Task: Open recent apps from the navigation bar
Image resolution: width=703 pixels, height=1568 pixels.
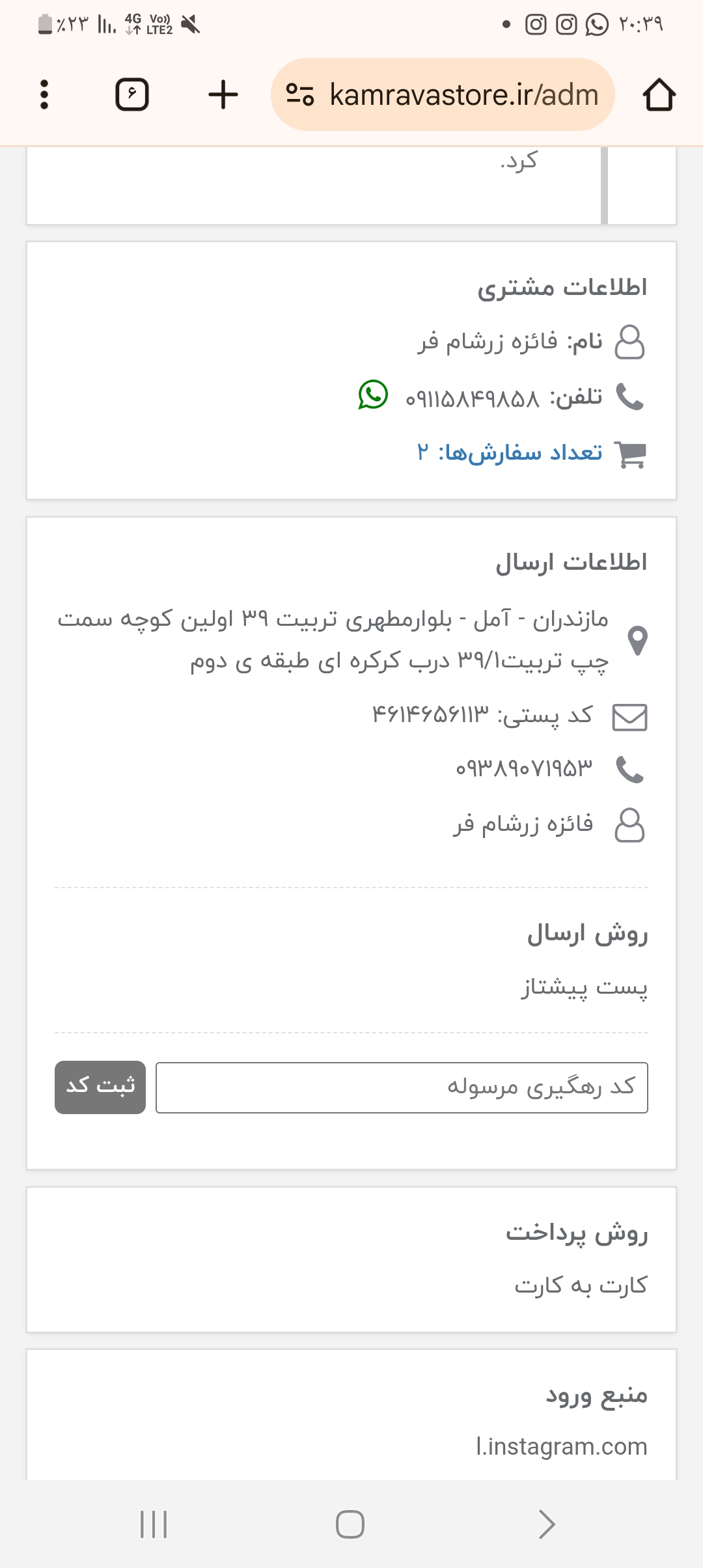Action: 154,1524
